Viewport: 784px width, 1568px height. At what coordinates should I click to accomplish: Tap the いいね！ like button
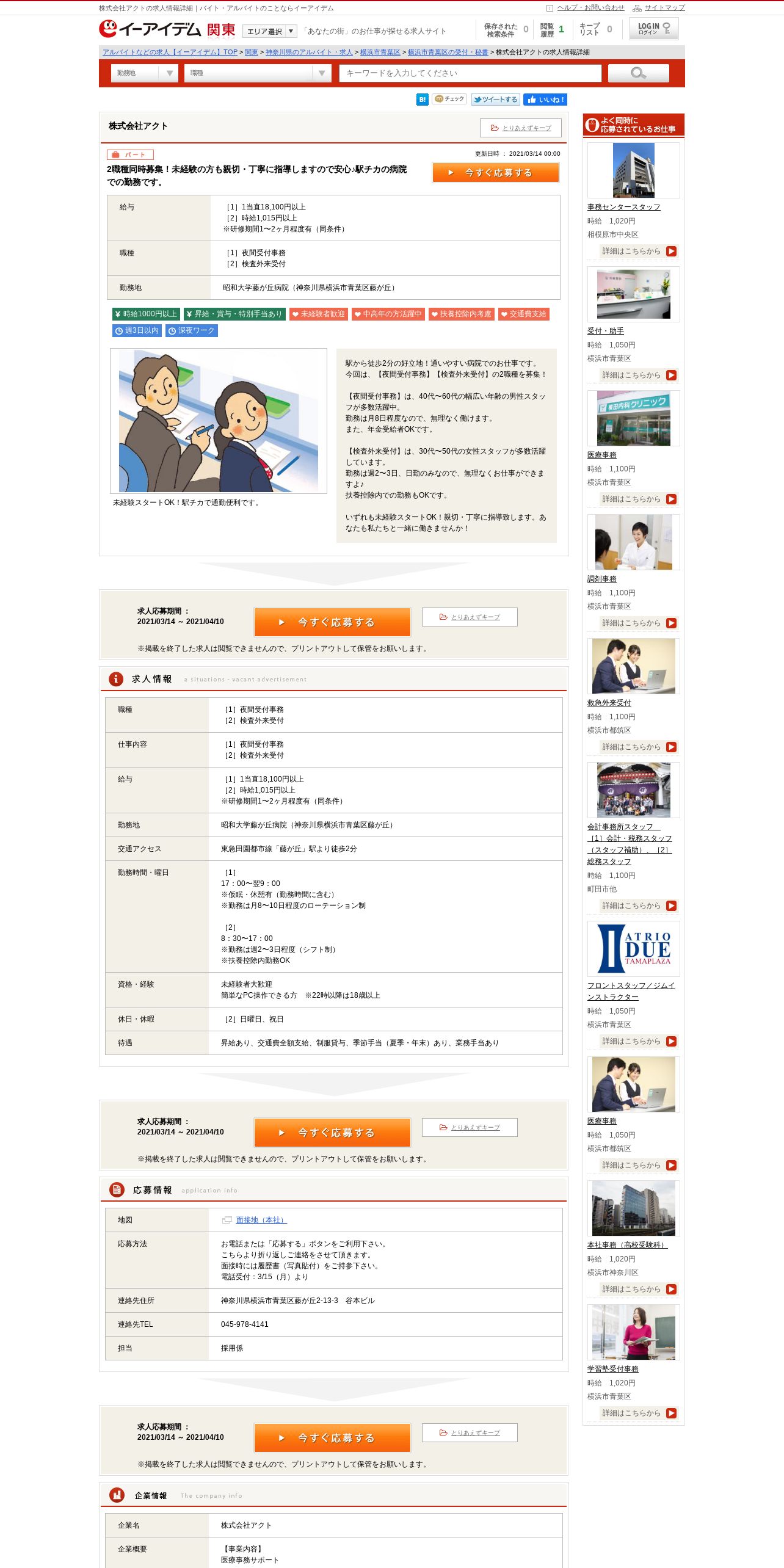tap(545, 100)
